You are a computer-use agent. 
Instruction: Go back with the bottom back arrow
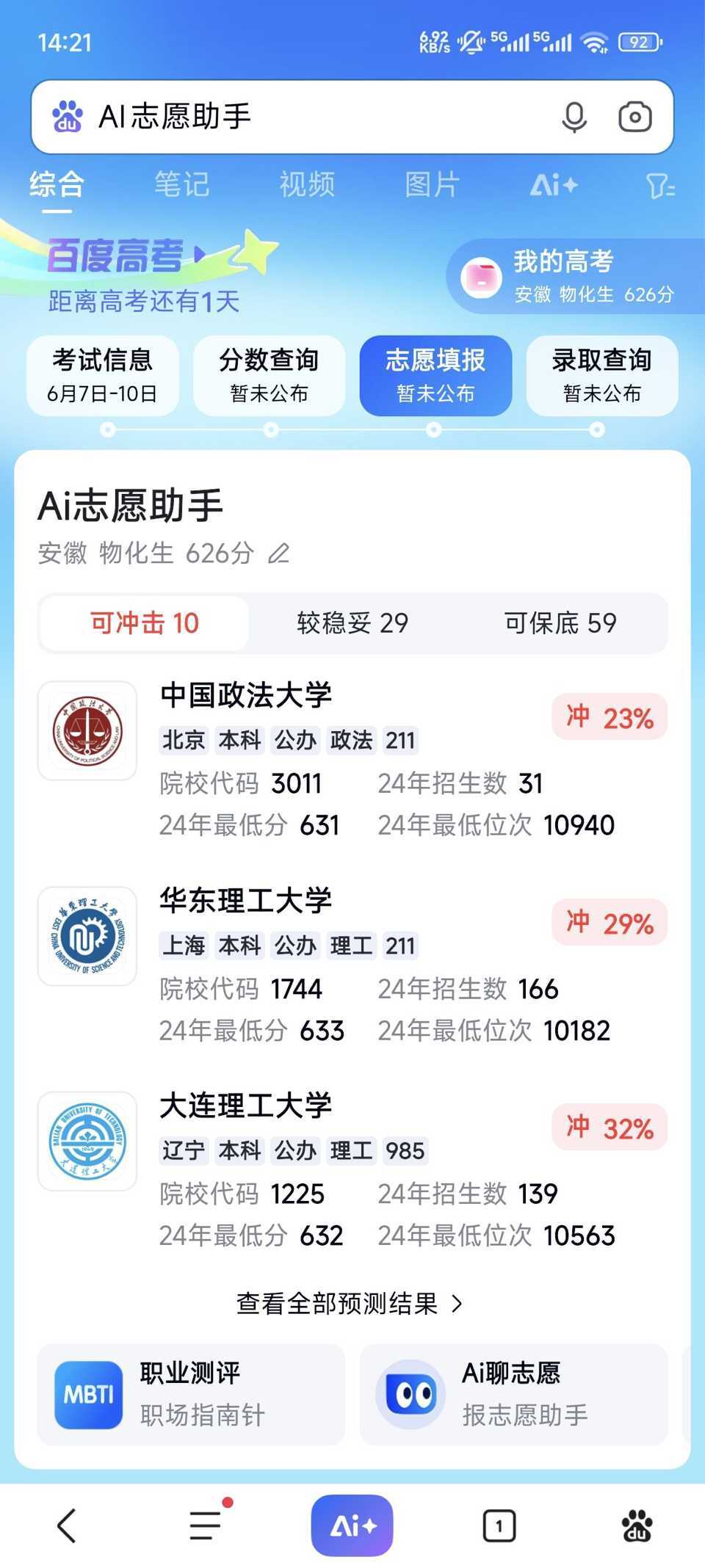click(x=67, y=1526)
